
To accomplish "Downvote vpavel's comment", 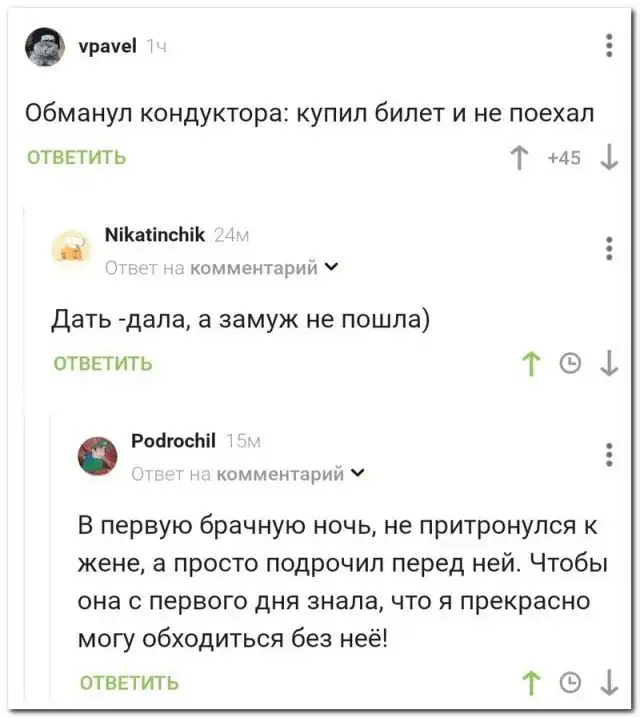I will click(609, 157).
